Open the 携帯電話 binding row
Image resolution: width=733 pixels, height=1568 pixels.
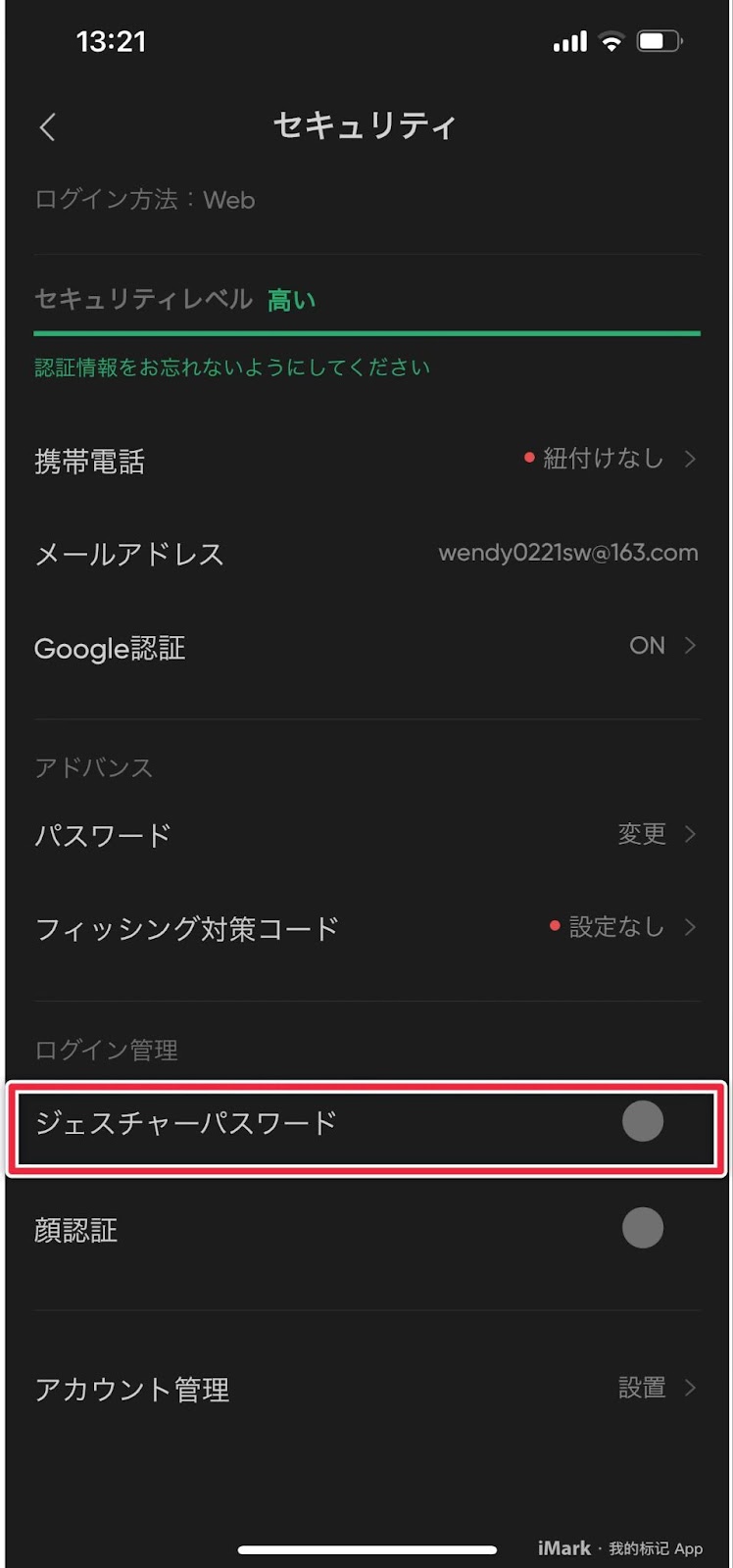click(x=366, y=460)
